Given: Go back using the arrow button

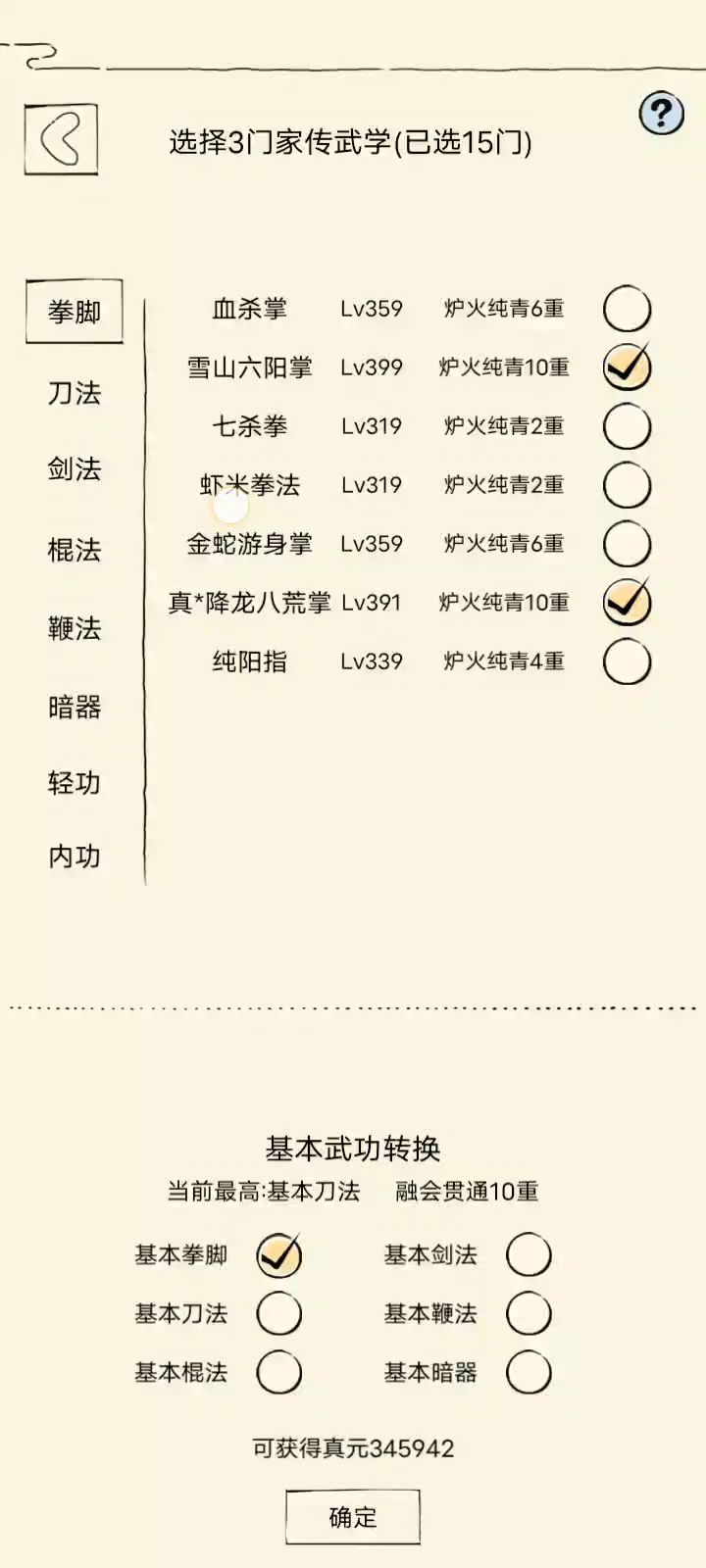Looking at the screenshot, I should tap(61, 139).
